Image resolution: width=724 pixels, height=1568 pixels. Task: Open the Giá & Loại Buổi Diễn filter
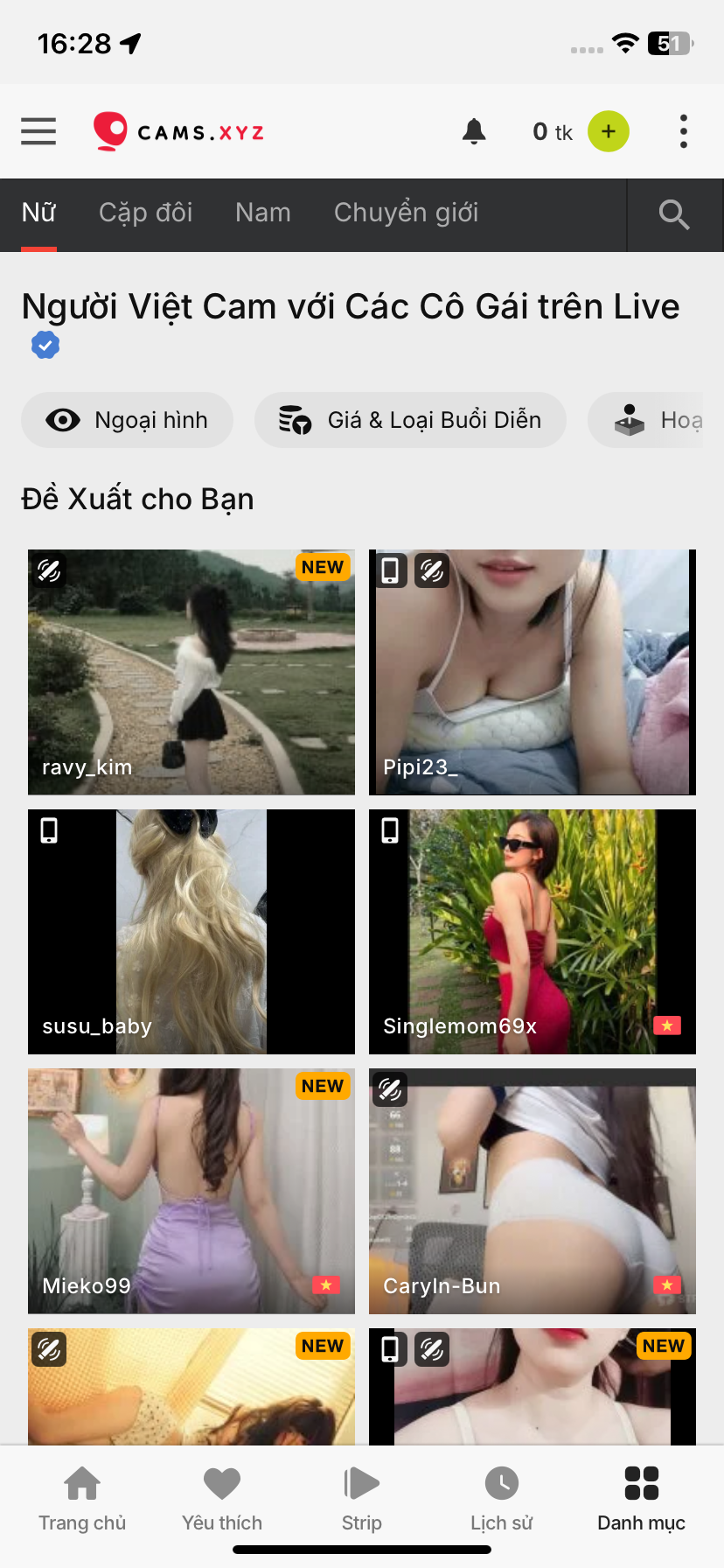[410, 420]
